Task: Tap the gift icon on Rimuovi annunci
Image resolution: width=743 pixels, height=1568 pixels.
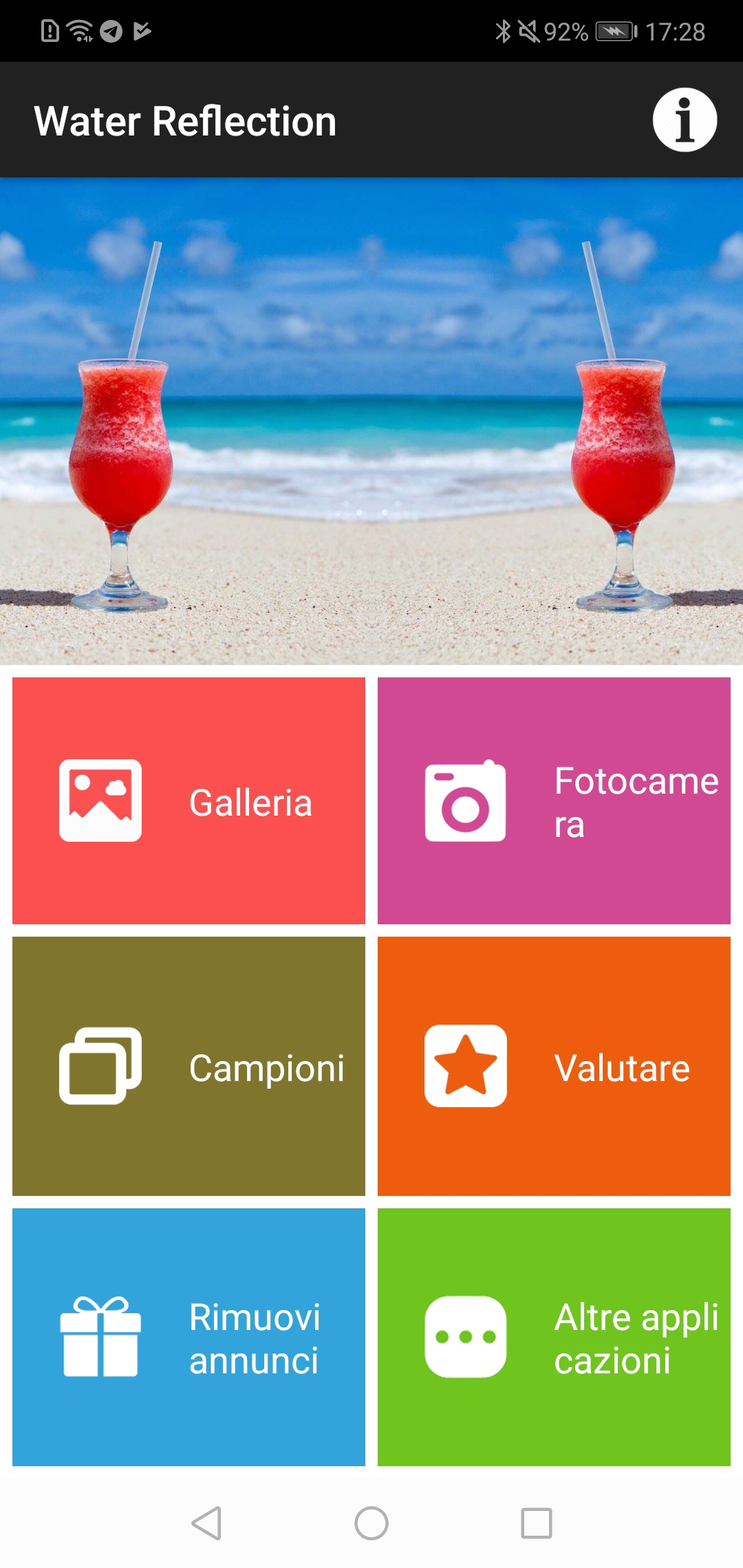Action: point(101,1337)
